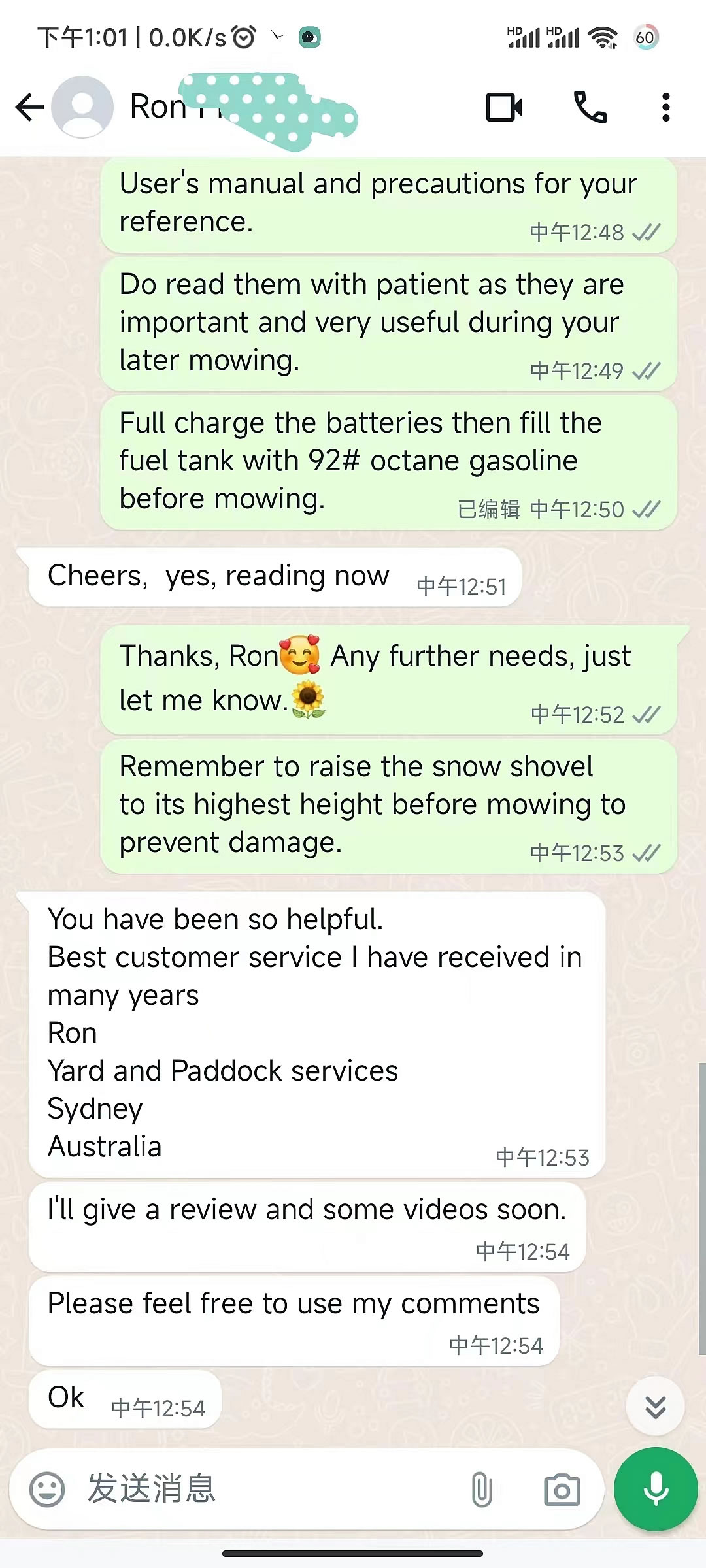Go back to the chat list
This screenshot has height=1568, width=706.
29,108
